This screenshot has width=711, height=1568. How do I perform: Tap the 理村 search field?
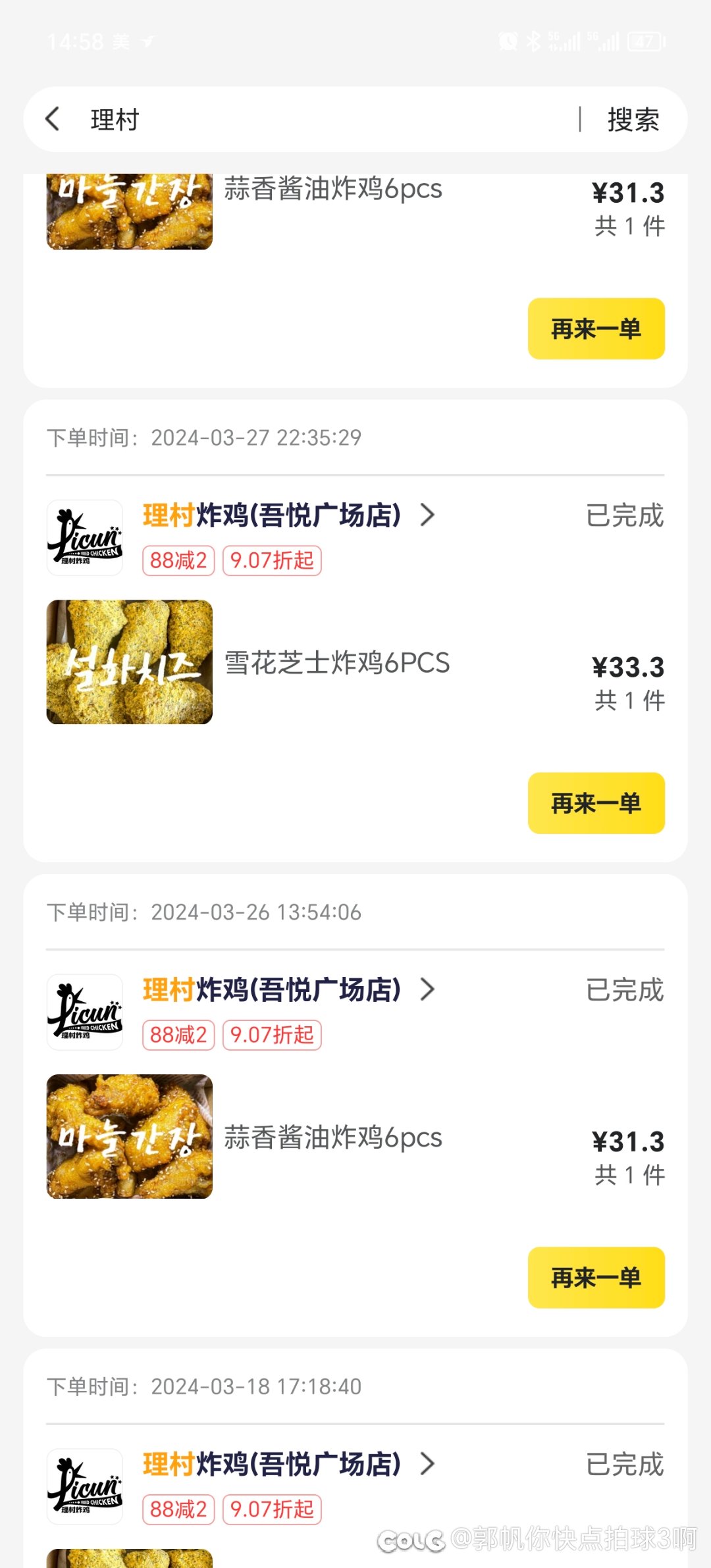pos(329,120)
